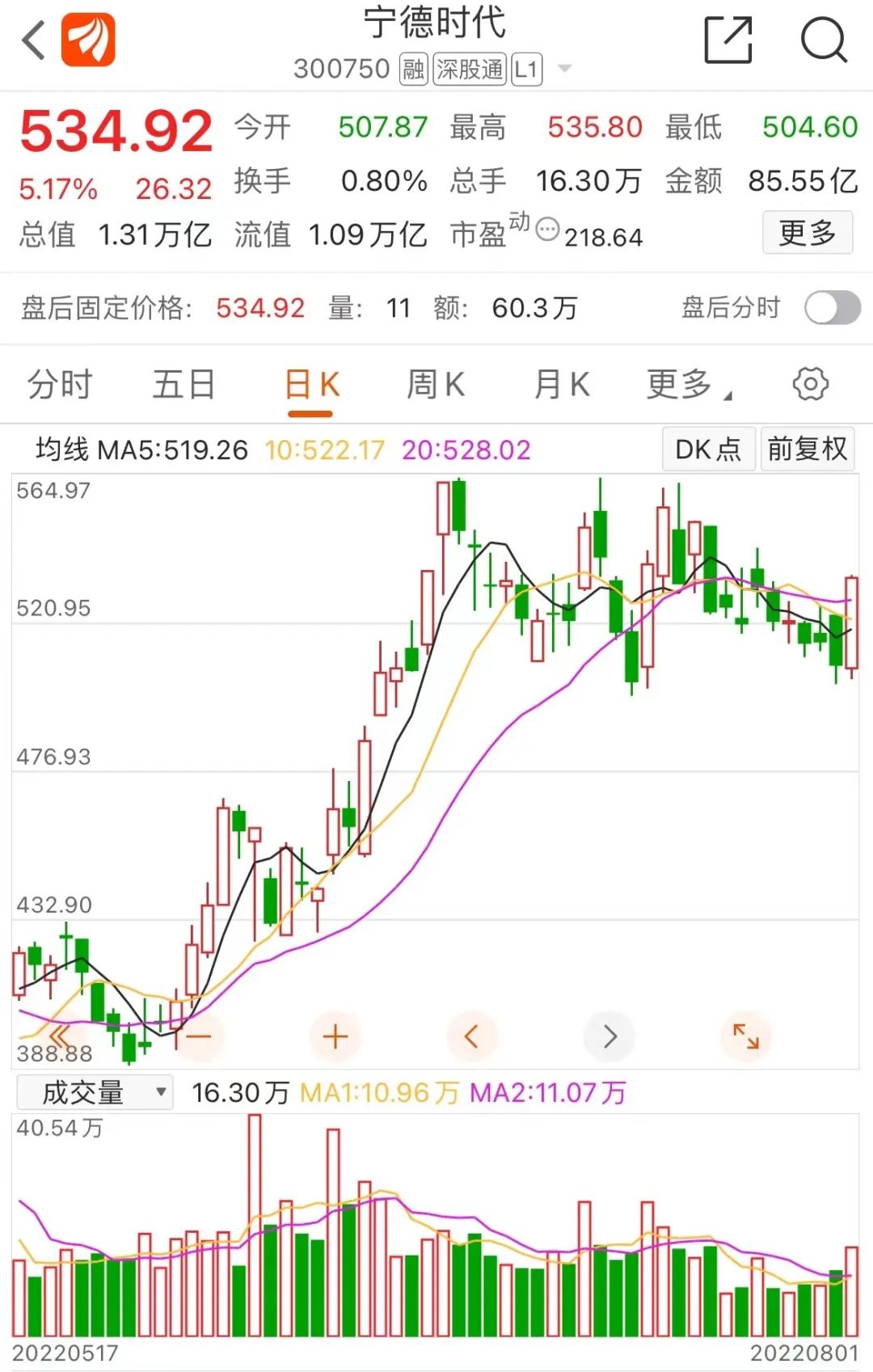Image resolution: width=873 pixels, height=1372 pixels.
Task: Open the East Money app logo
Action: 86,39
